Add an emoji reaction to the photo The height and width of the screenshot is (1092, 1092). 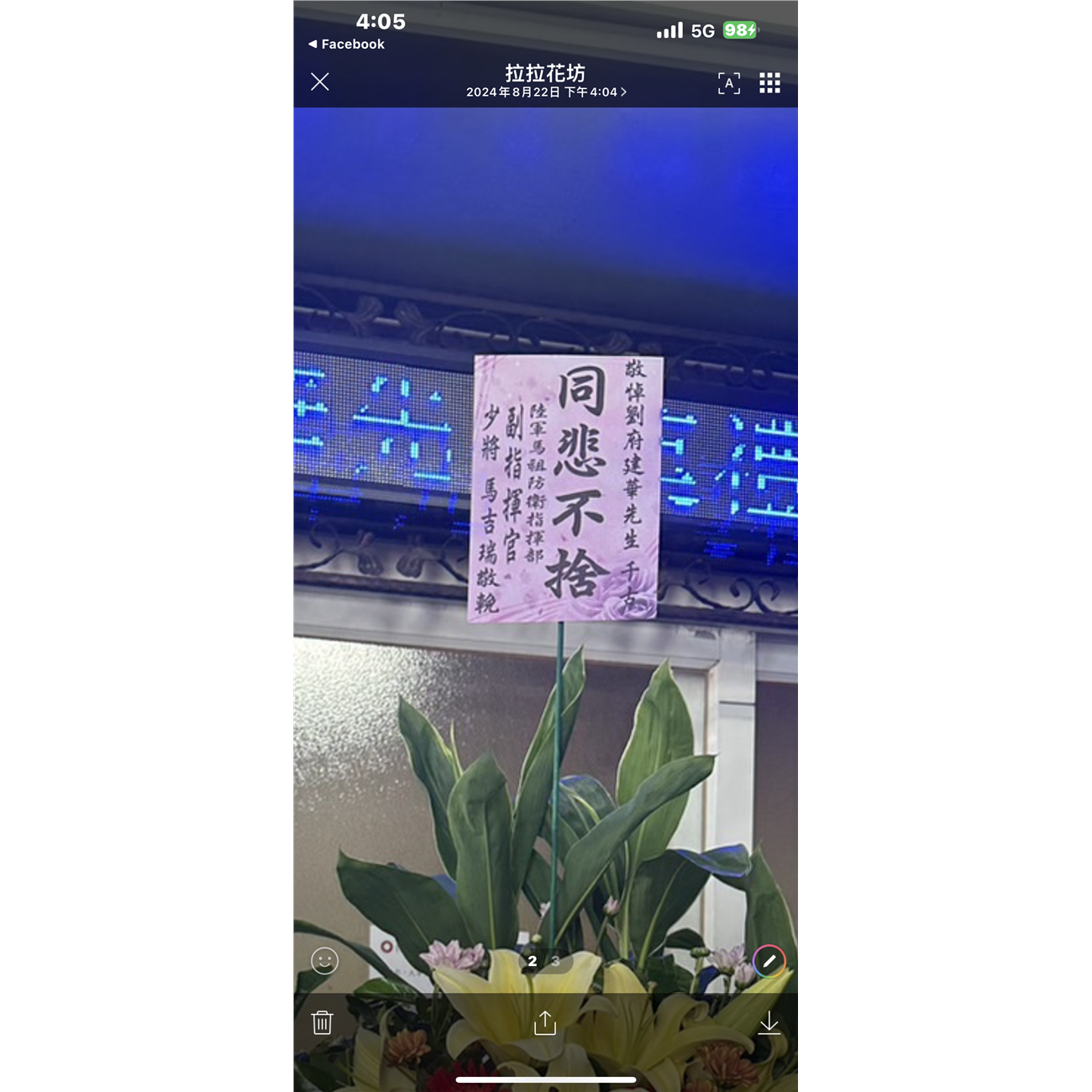[x=324, y=960]
